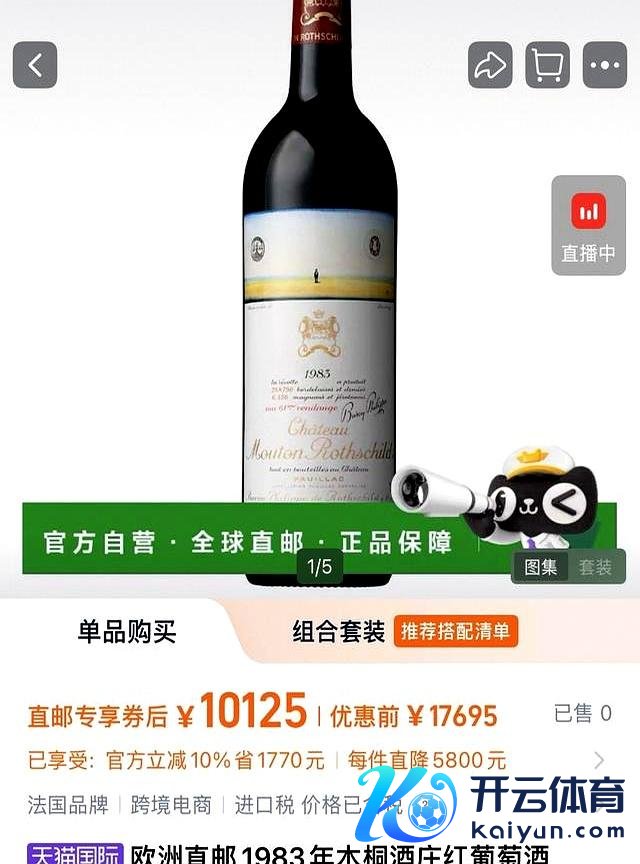Open the 直播中 live stream button
Image resolution: width=640 pixels, height=864 pixels.
click(588, 225)
